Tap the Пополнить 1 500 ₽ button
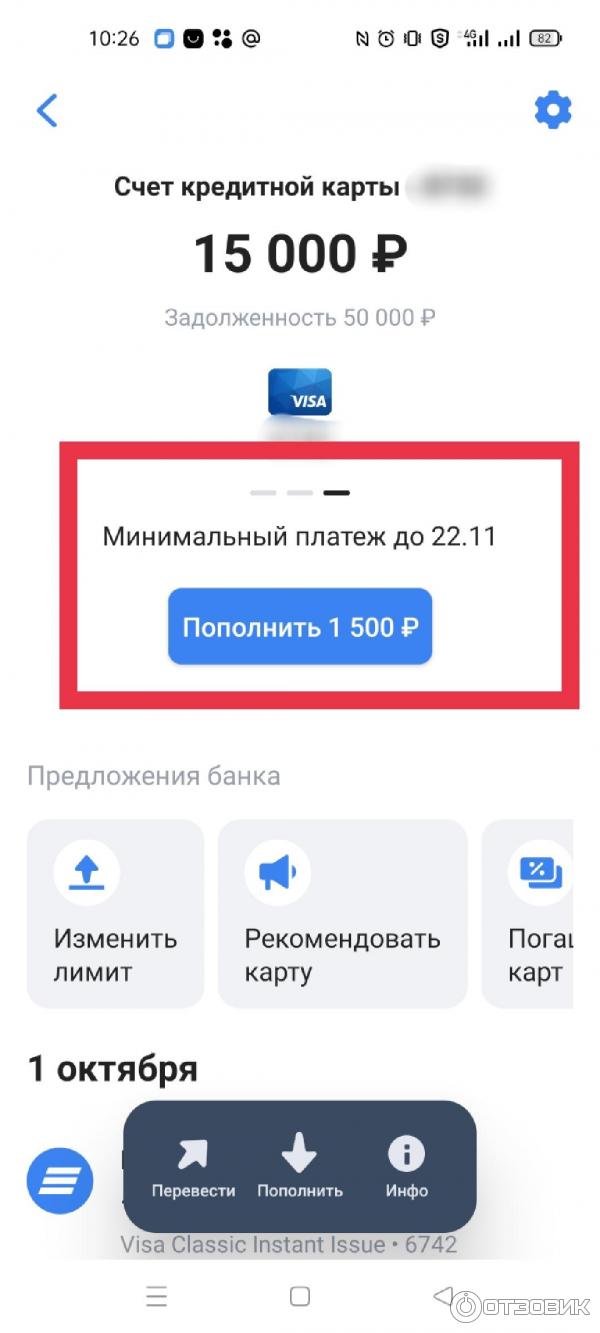Screen dimensions: 600x1333 pos(300,627)
